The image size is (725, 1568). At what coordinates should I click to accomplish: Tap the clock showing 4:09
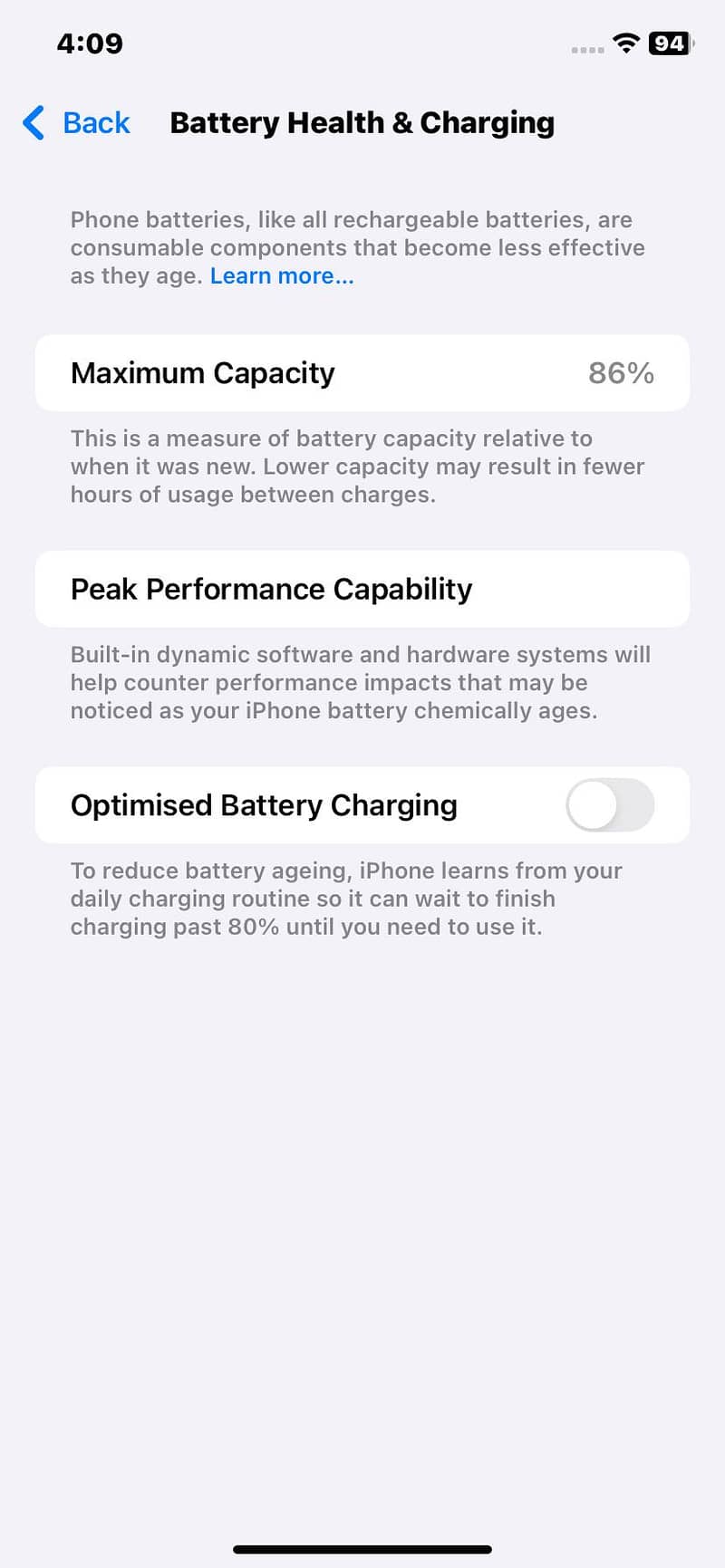coord(89,42)
